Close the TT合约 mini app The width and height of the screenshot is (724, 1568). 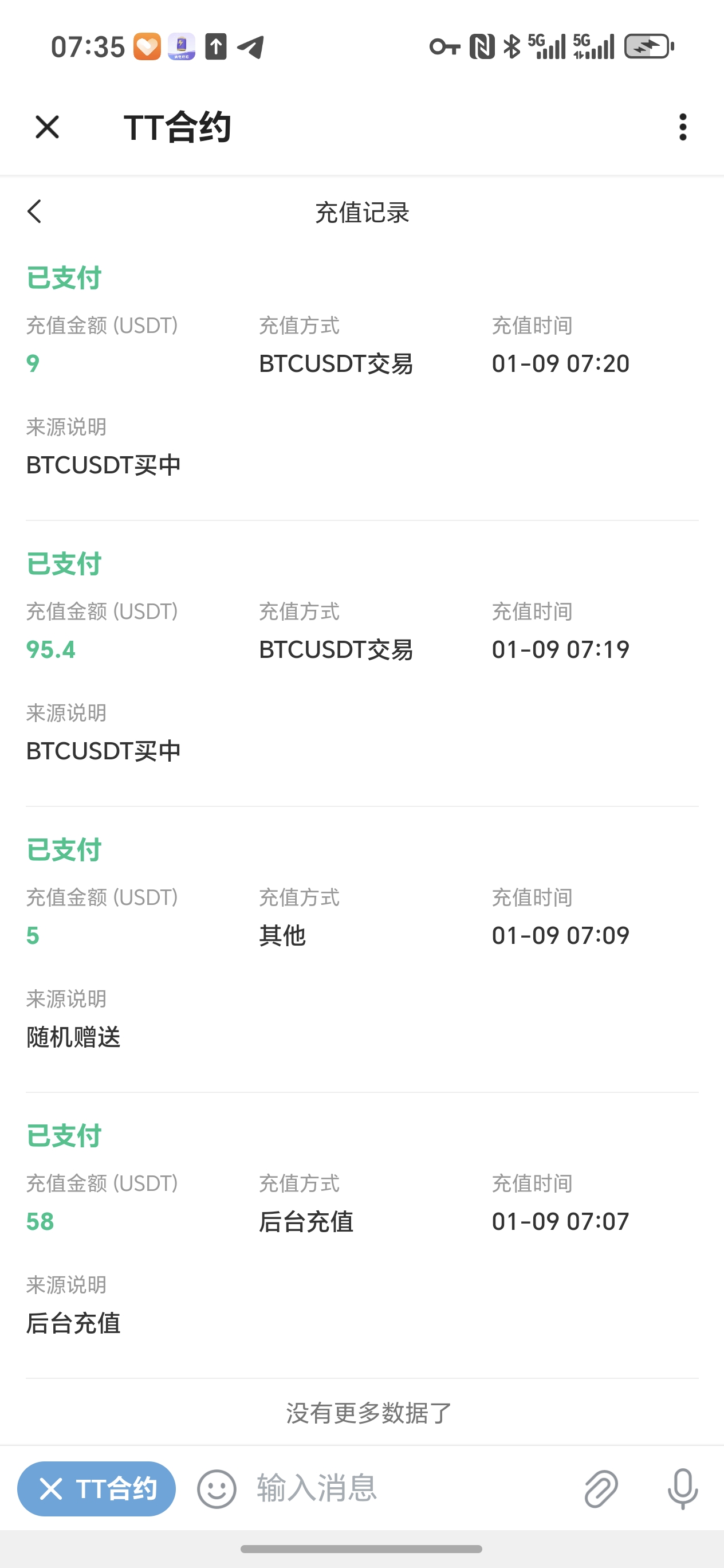coord(47,127)
